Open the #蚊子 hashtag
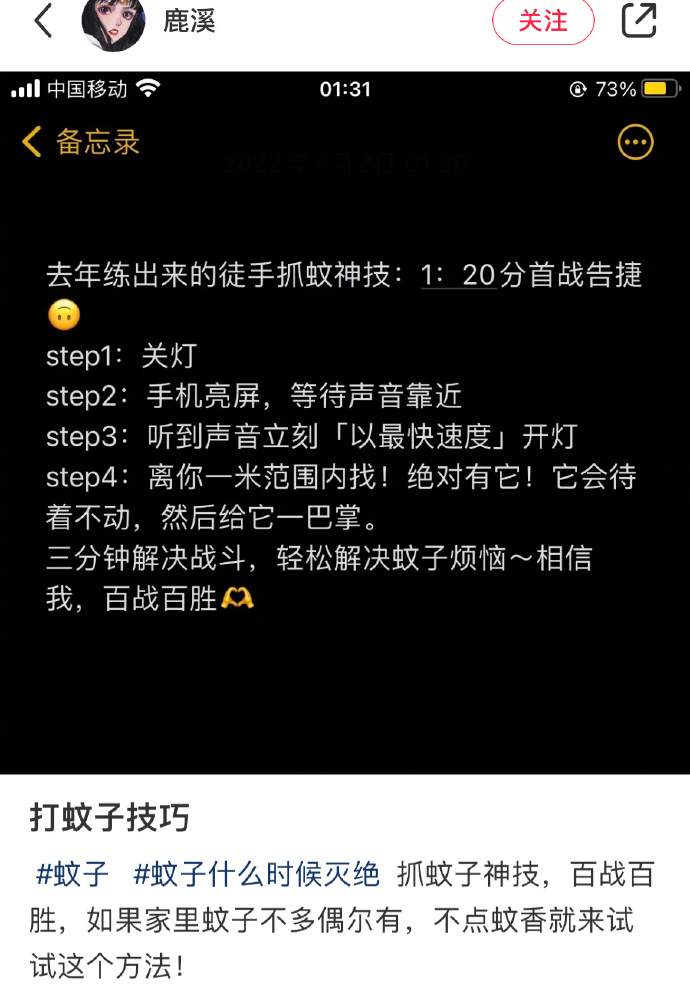690x991 pixels. click(x=73, y=875)
